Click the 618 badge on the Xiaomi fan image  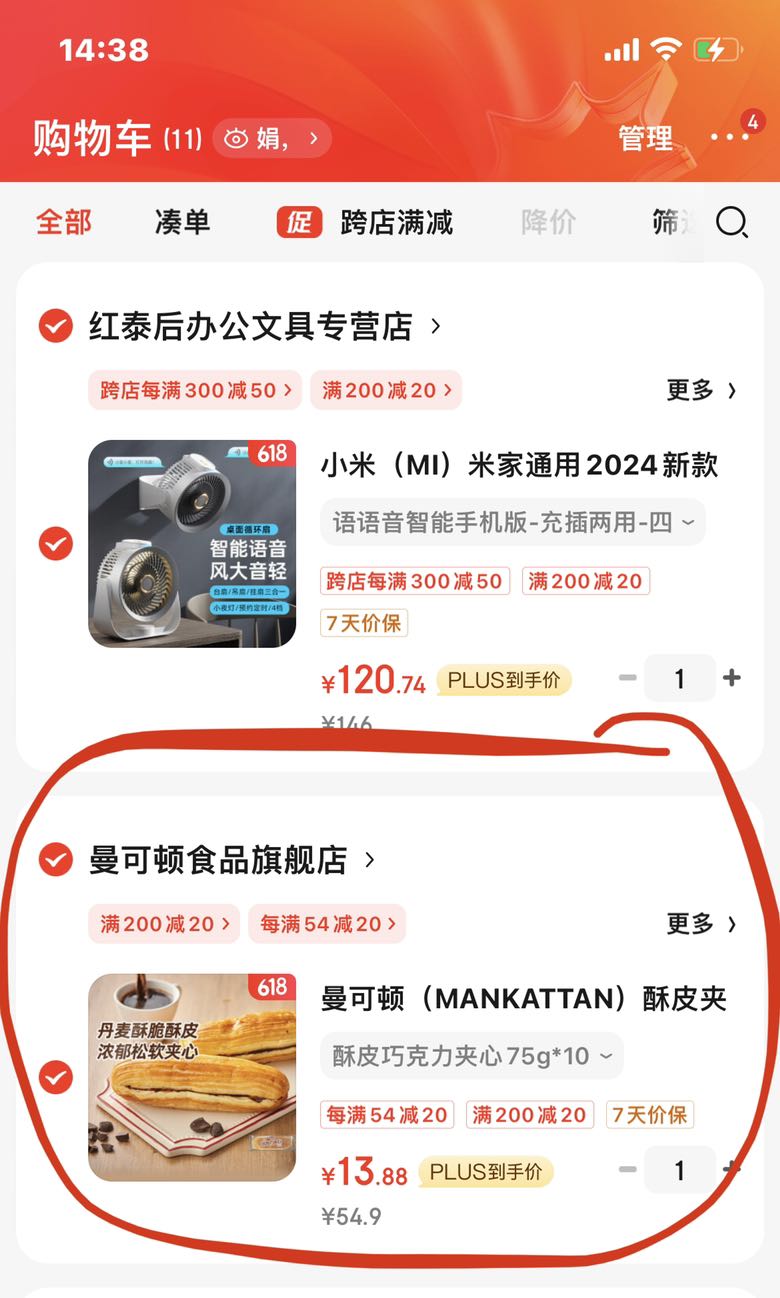(x=272, y=453)
